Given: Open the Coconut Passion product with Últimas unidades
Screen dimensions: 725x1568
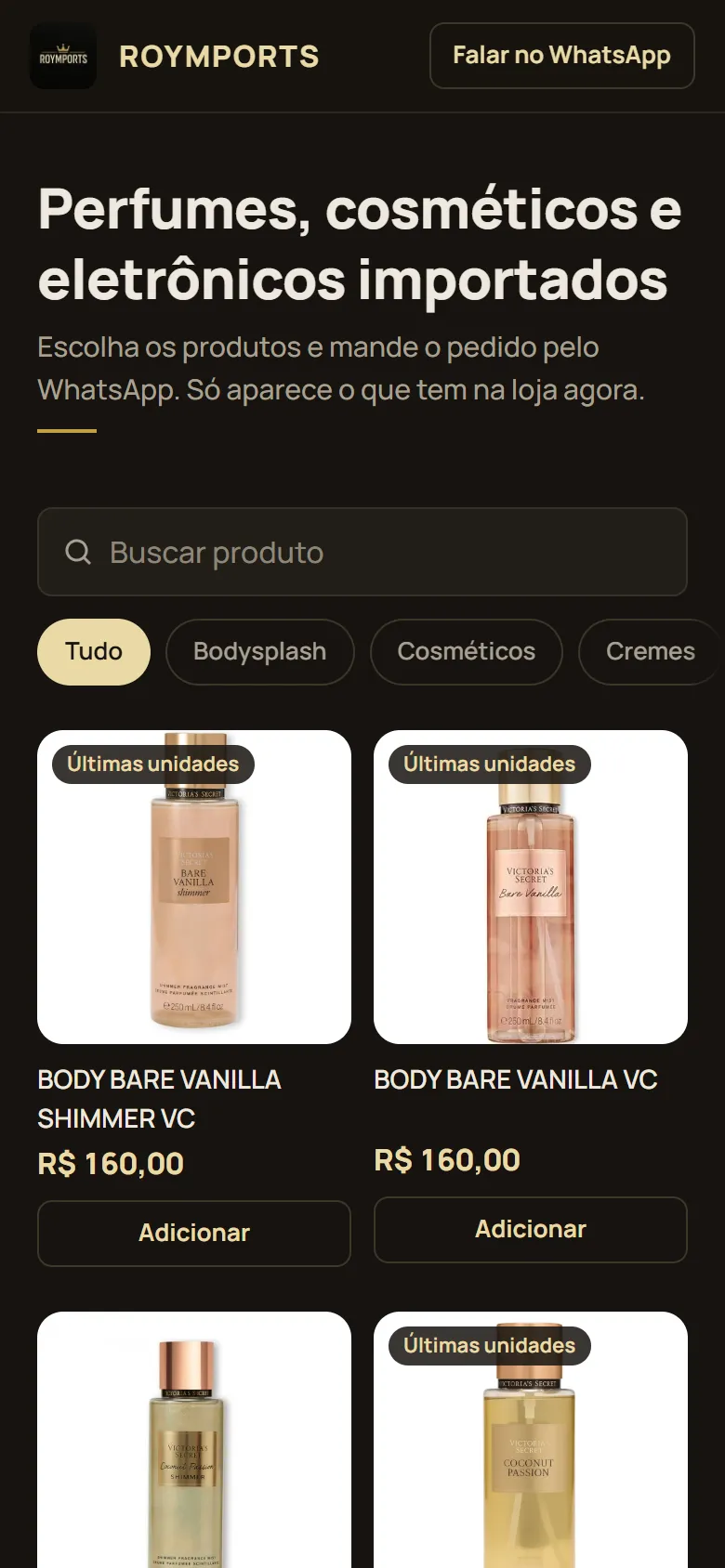Looking at the screenshot, I should click(531, 1440).
